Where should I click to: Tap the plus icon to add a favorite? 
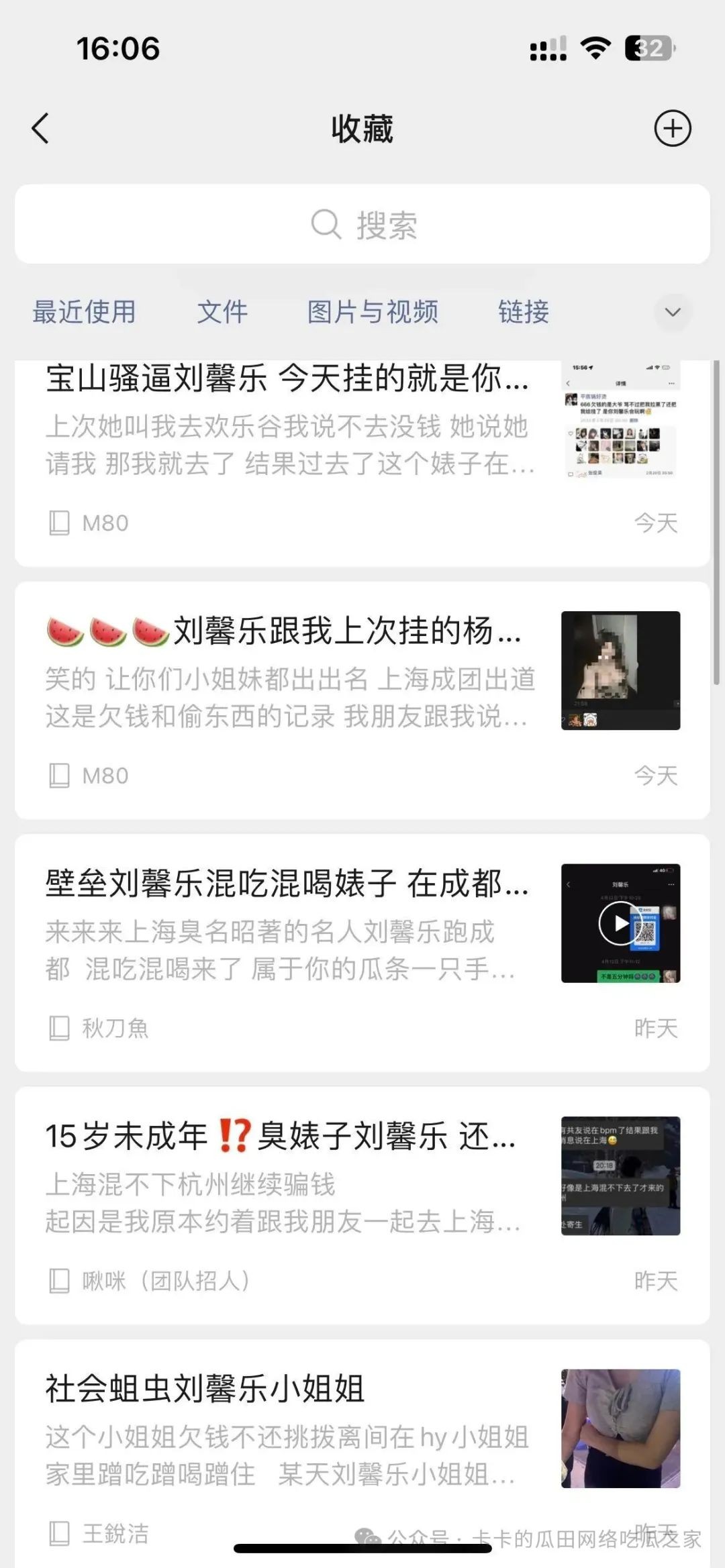click(672, 128)
